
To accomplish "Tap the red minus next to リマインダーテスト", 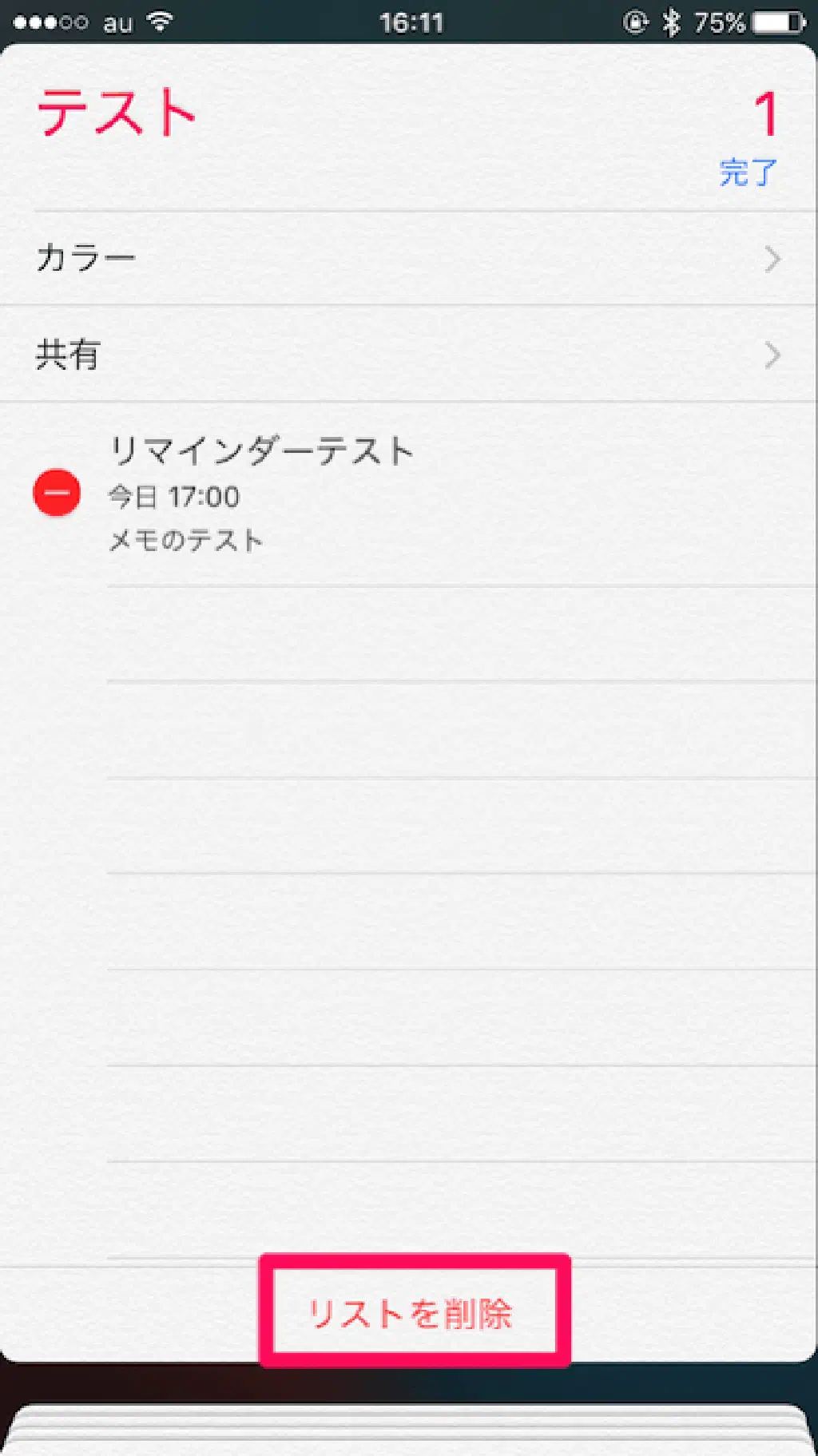I will tap(57, 493).
